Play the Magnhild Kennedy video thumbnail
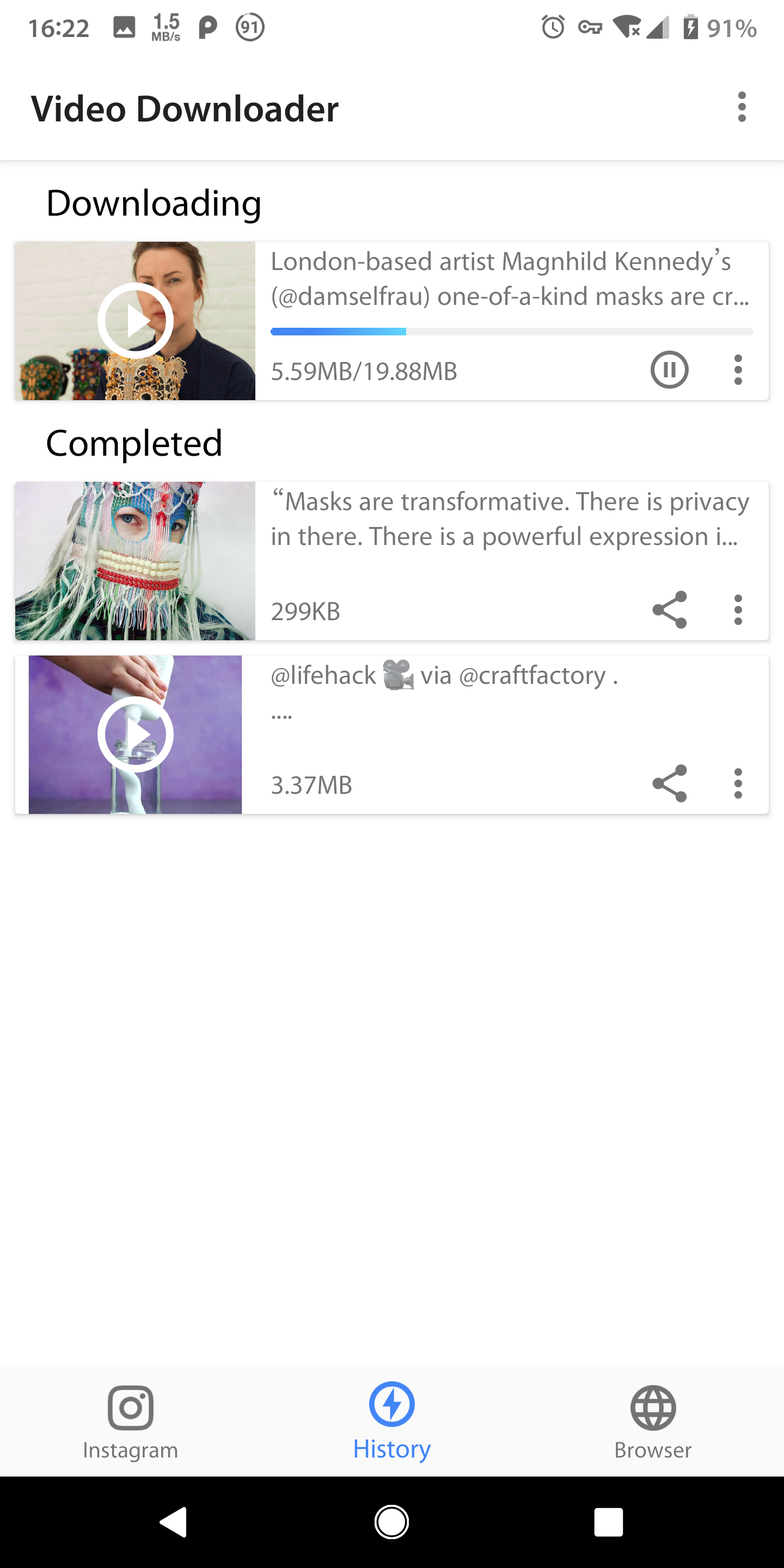 click(x=135, y=321)
